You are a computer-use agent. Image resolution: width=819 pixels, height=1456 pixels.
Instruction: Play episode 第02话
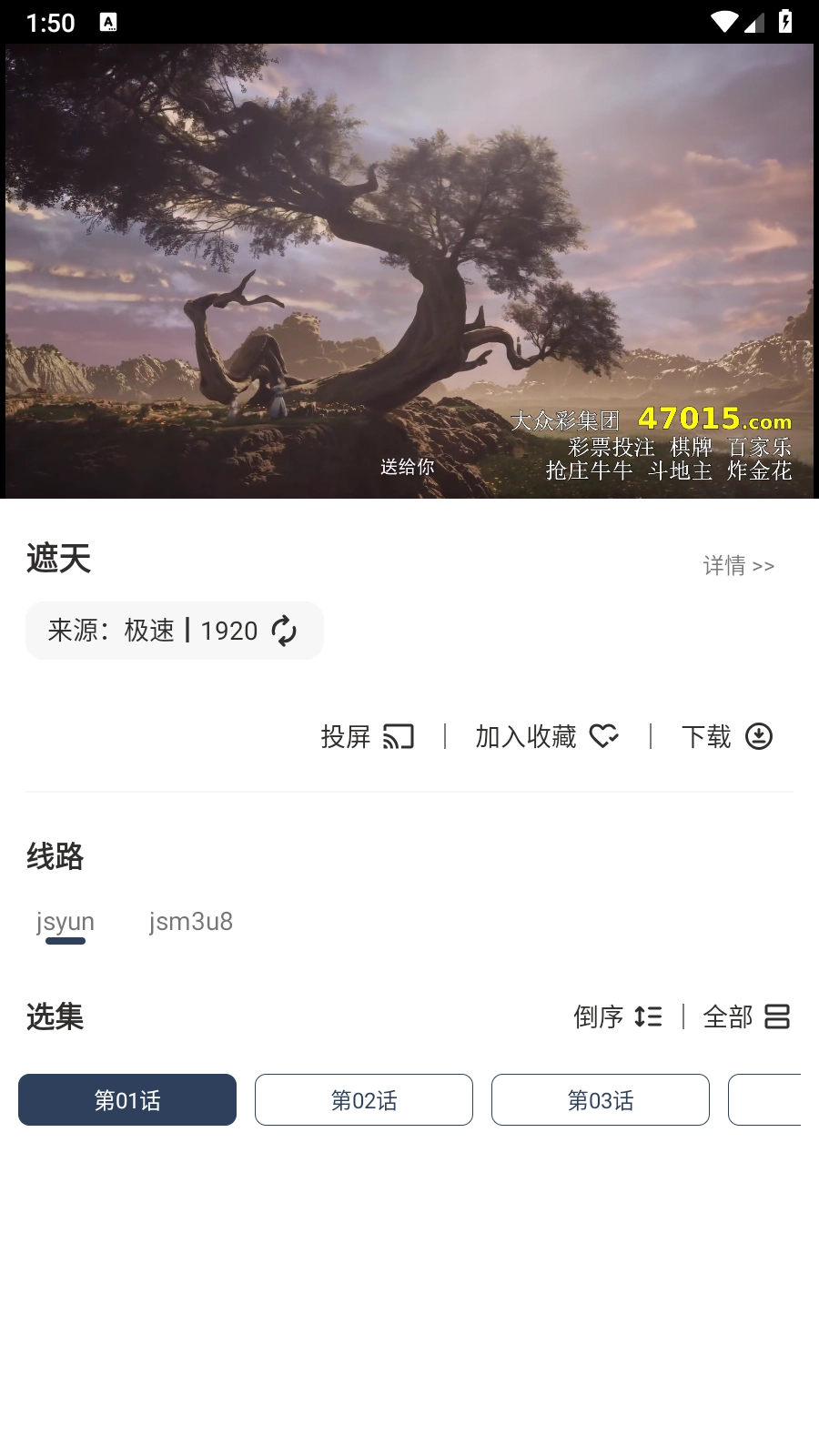pyautogui.click(x=364, y=1100)
